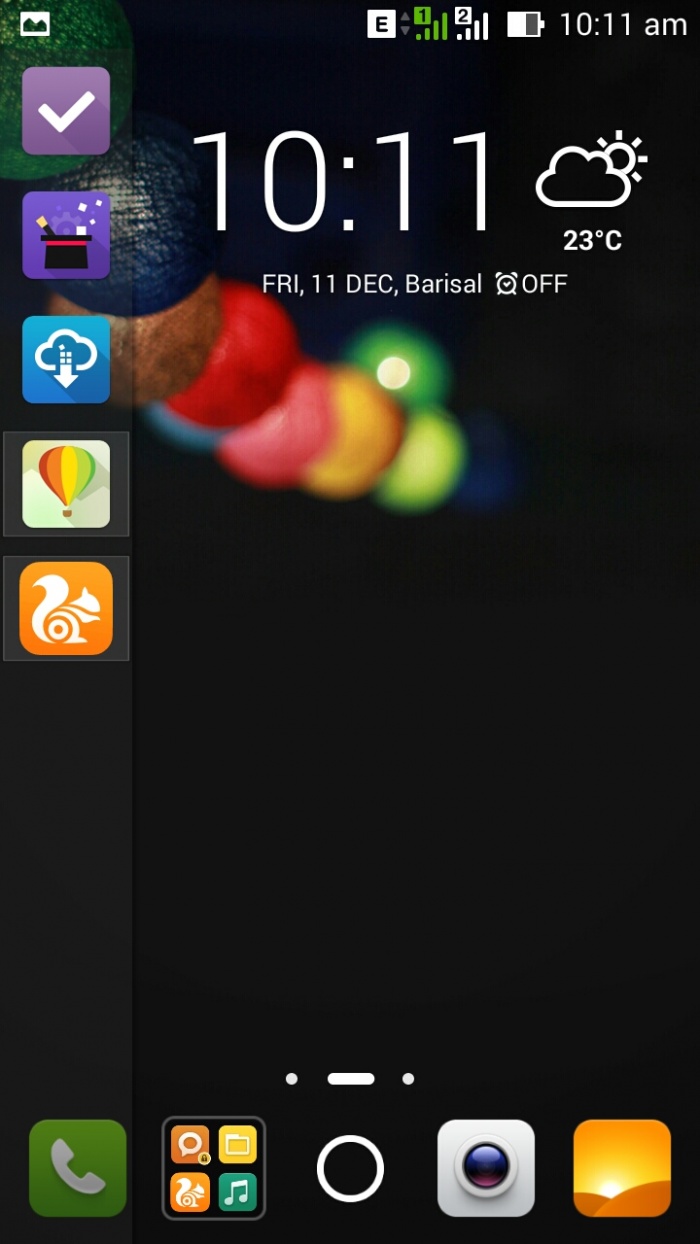Open the weather widget showing 23°C

pyautogui.click(x=592, y=192)
